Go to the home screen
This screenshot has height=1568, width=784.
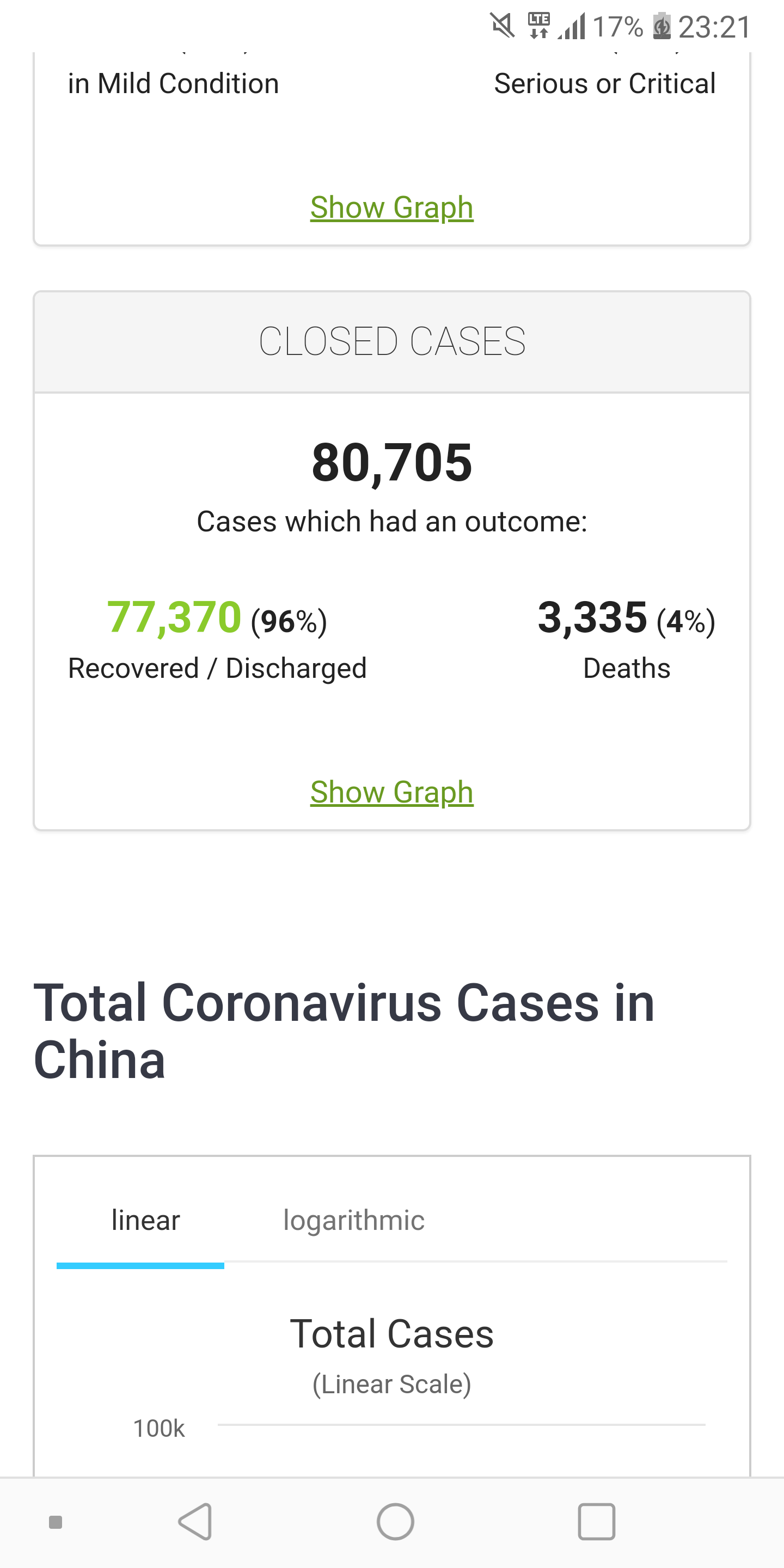tap(395, 1522)
